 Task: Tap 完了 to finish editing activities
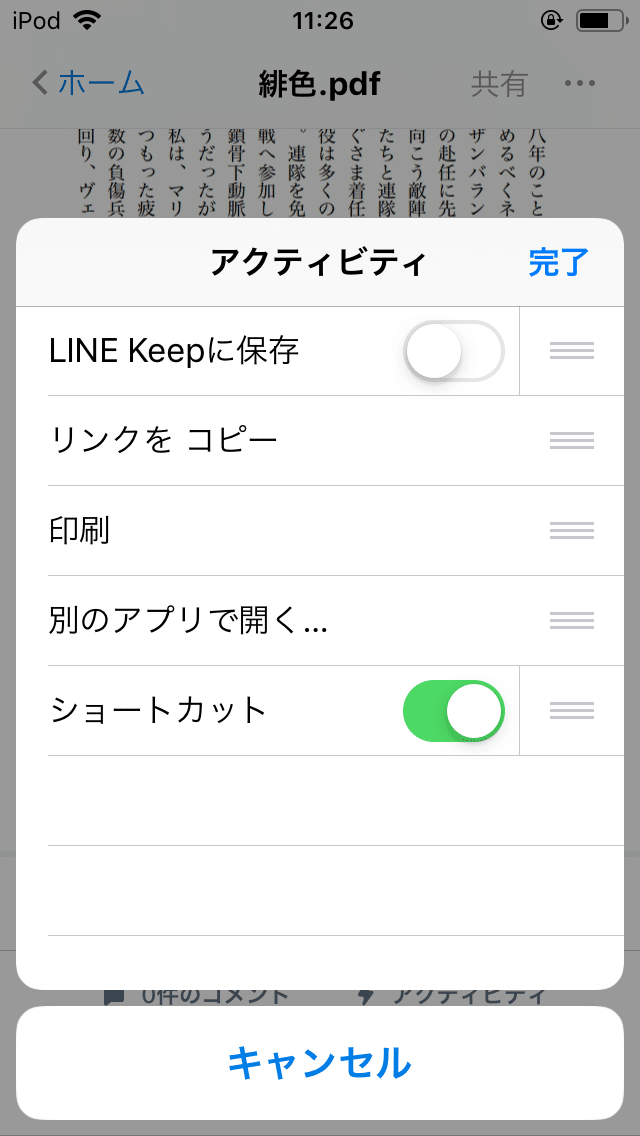[x=558, y=263]
